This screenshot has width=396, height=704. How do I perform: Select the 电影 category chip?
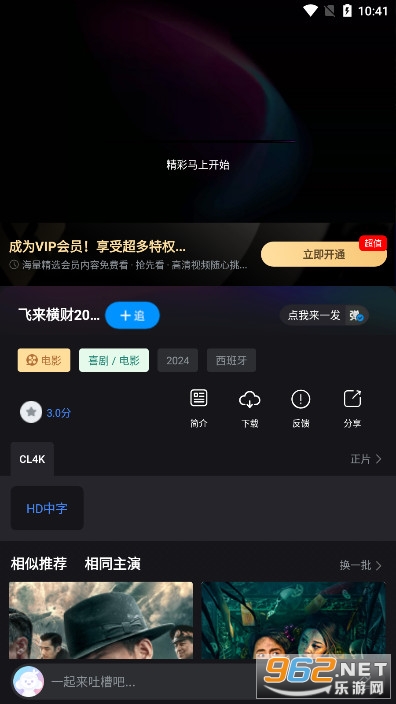(x=44, y=360)
